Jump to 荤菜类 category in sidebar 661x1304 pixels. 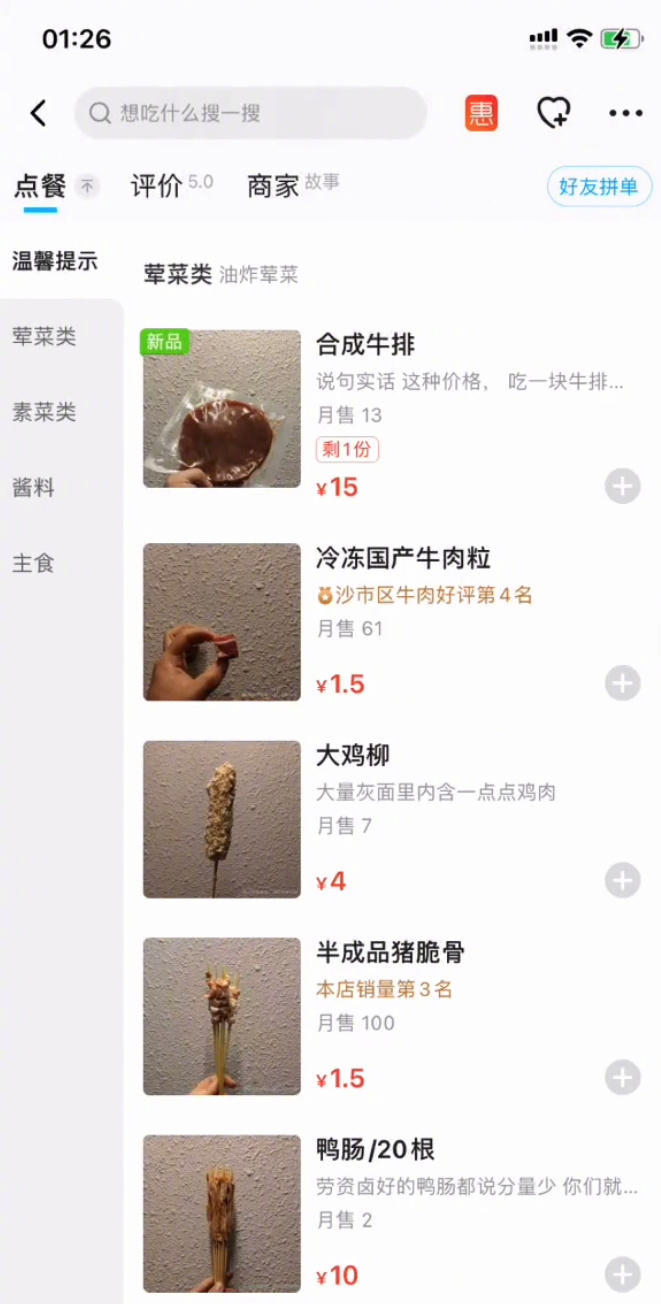click(44, 337)
